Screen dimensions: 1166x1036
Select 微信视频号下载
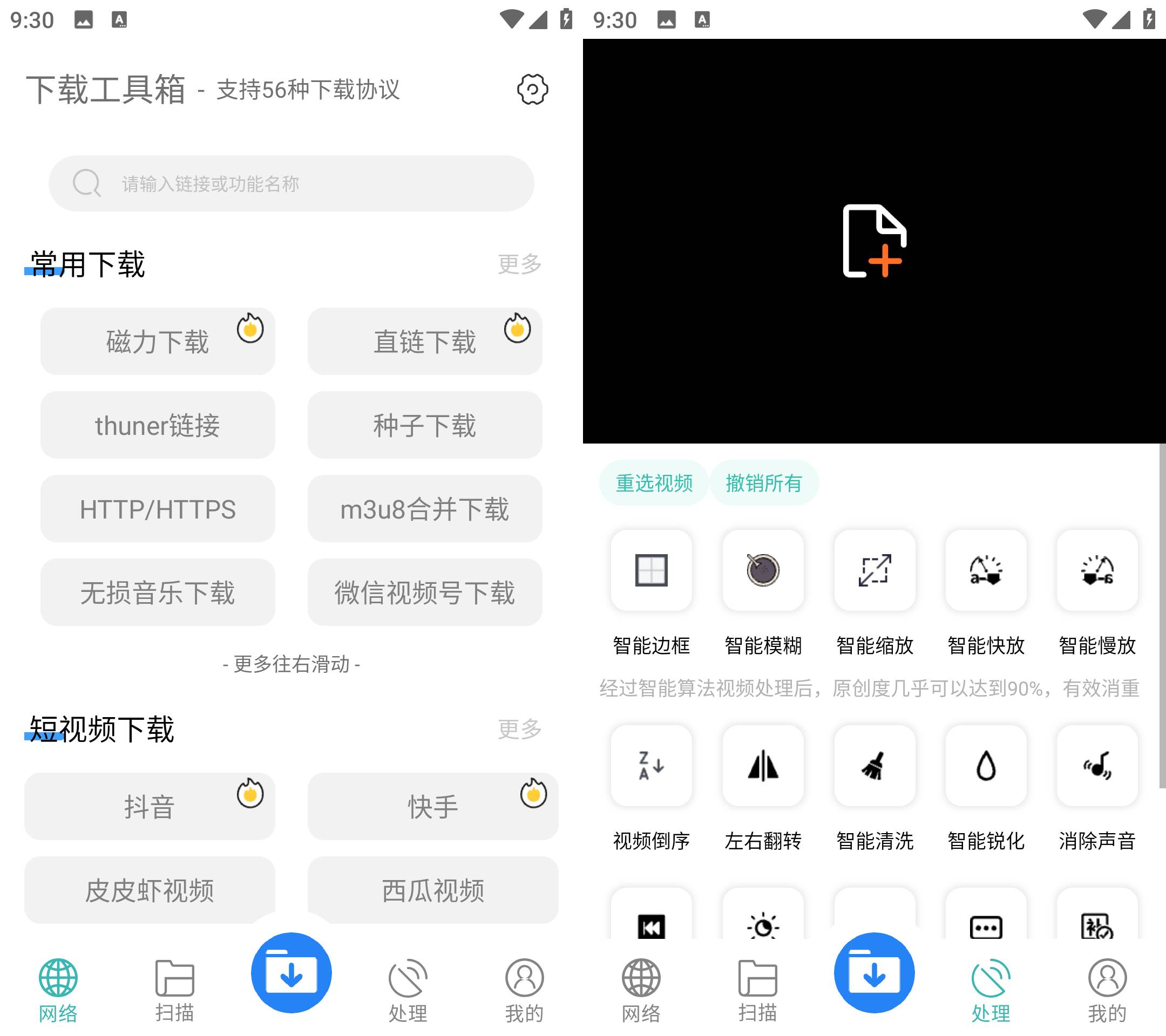[424, 592]
